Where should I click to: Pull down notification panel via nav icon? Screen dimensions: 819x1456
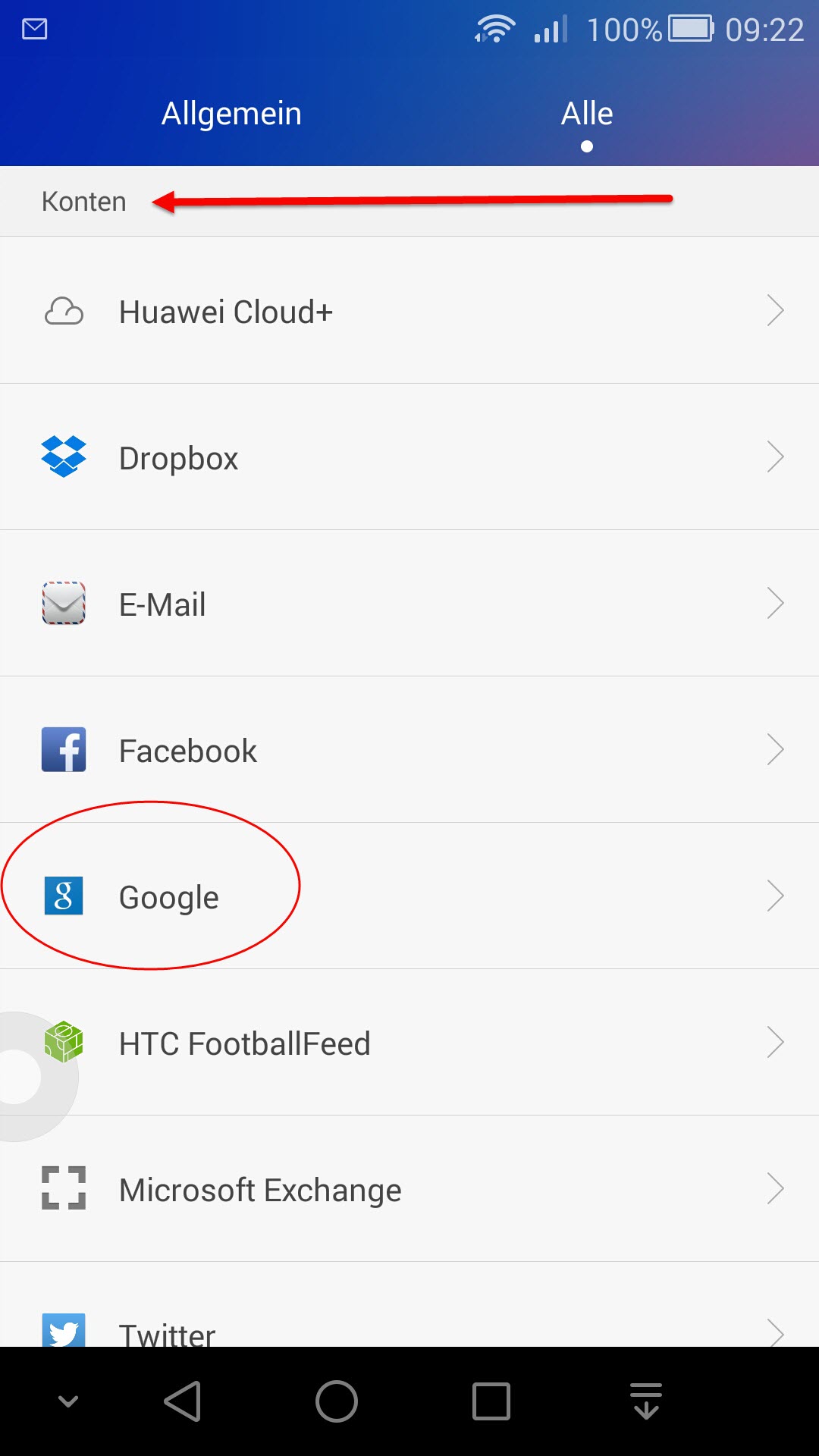coord(646,1401)
